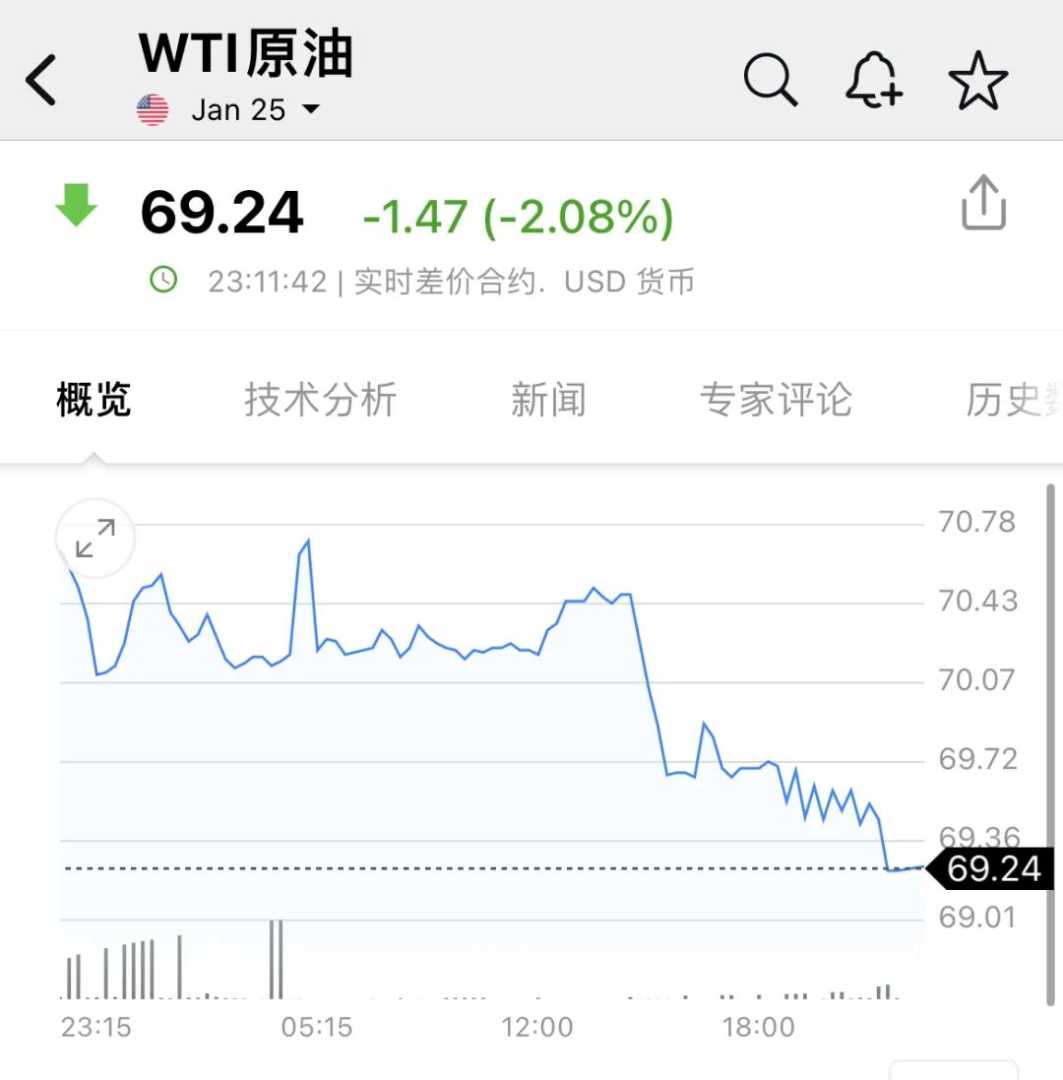1063x1080 pixels.
Task: Open the 新闻 tab
Action: [548, 400]
